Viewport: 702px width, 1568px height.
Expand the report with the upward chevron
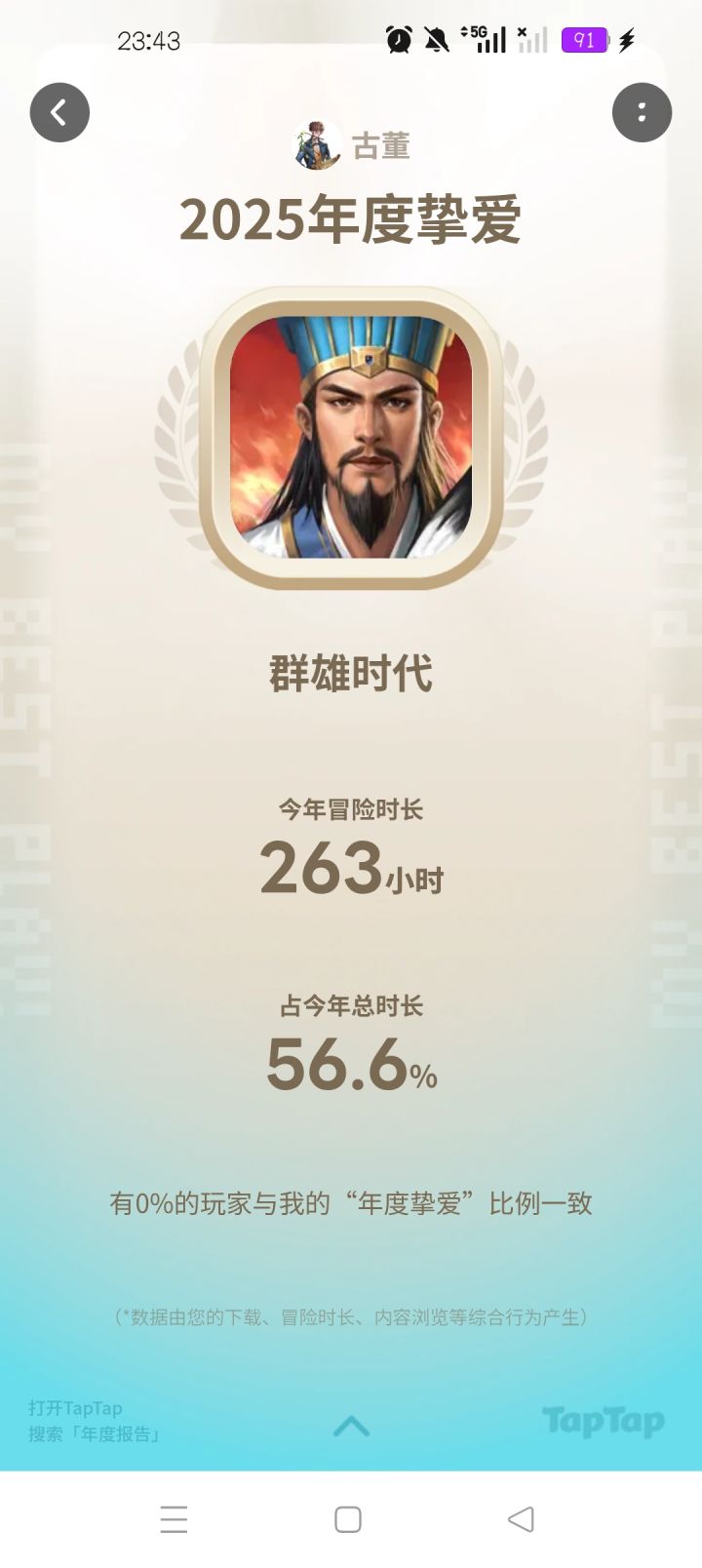(x=351, y=1428)
